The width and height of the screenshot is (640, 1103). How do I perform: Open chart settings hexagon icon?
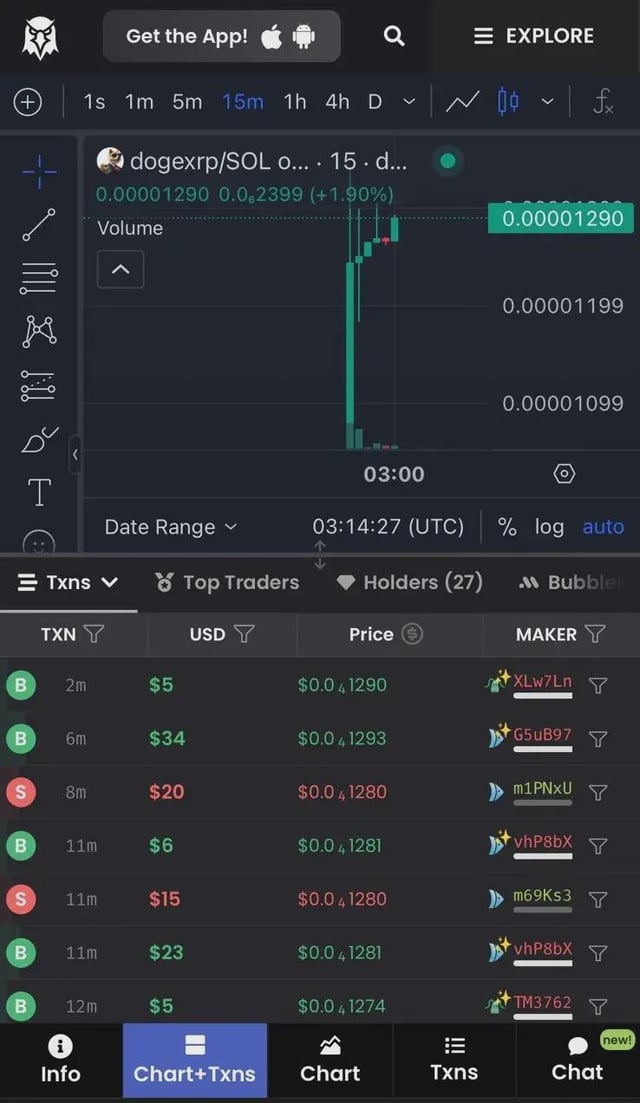(x=564, y=474)
